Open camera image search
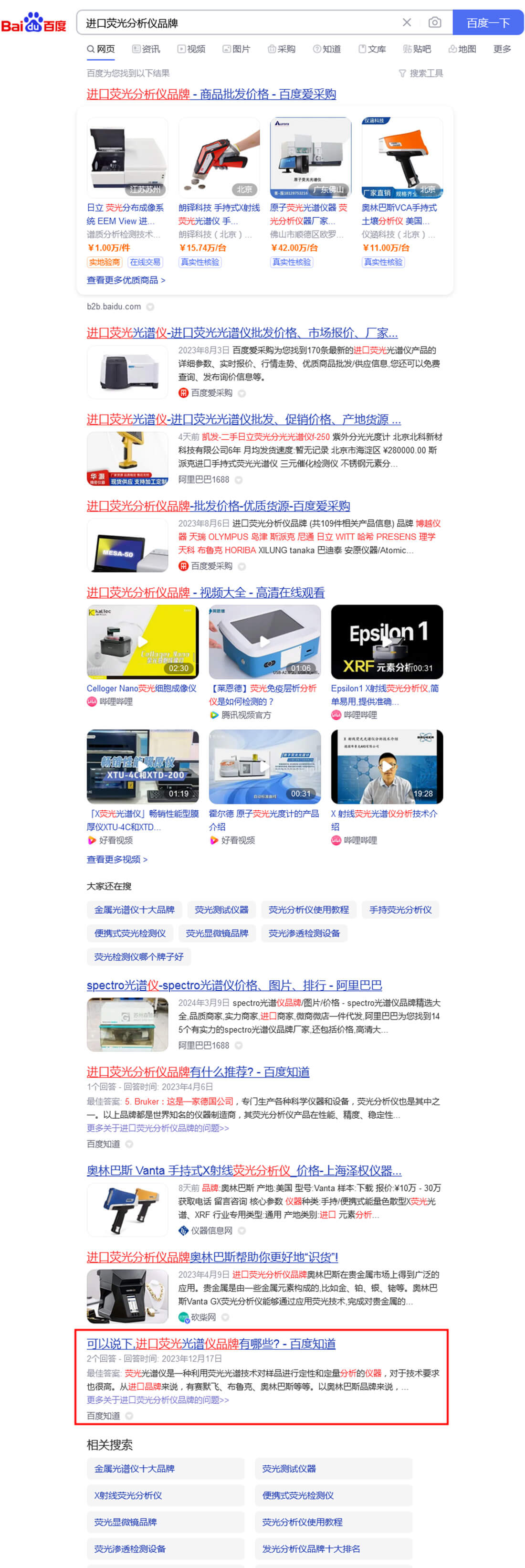This screenshot has width=525, height=1568. coord(434,22)
